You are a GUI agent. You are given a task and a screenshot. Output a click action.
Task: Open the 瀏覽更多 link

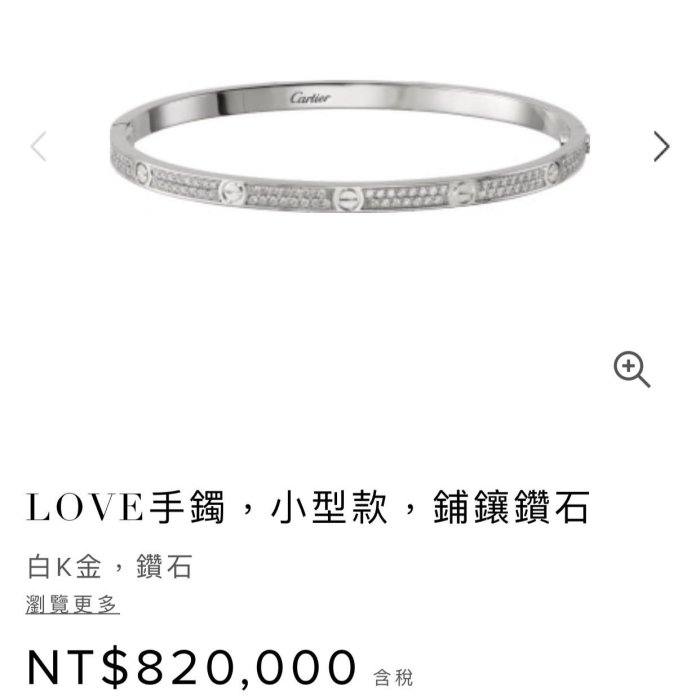[x=72, y=604]
